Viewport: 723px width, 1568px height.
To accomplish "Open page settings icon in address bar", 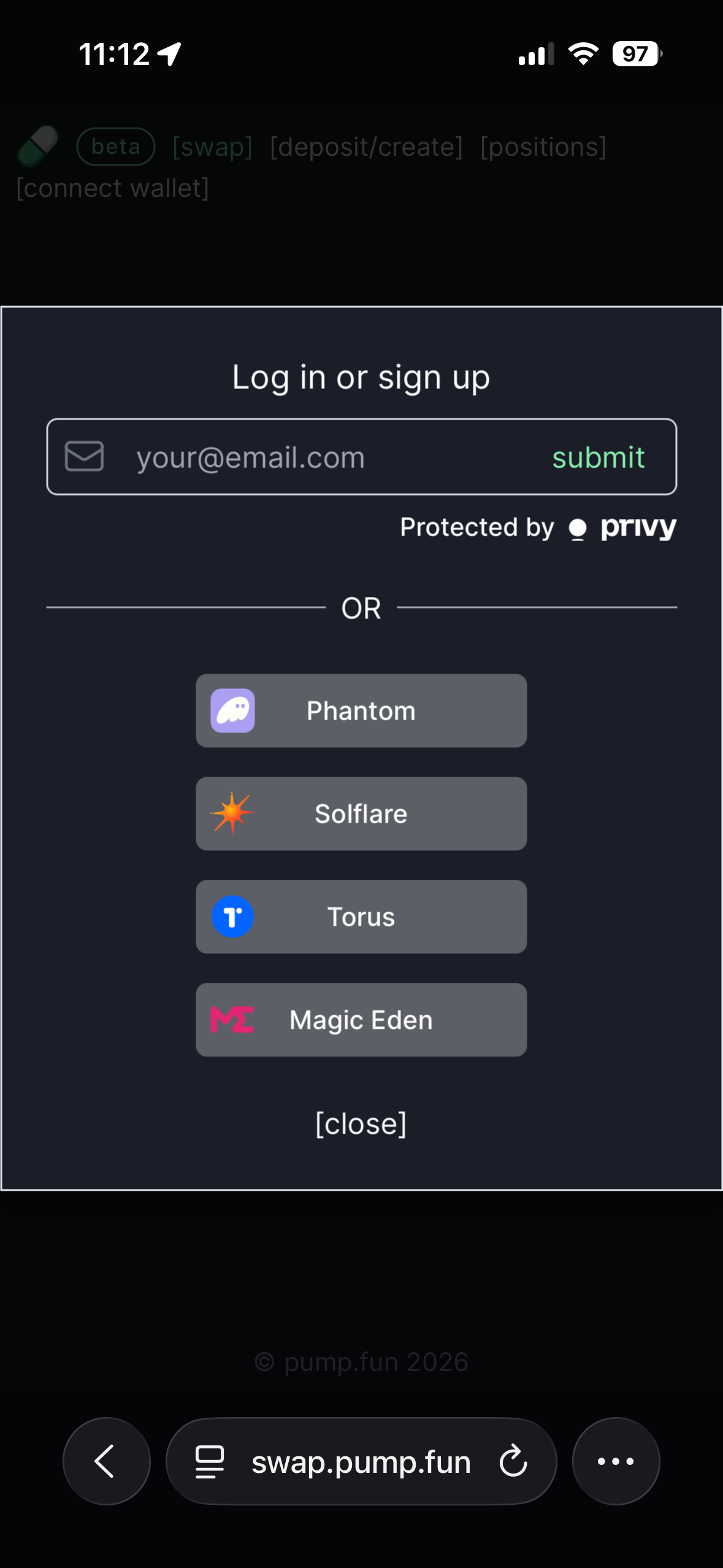I will [x=209, y=1462].
